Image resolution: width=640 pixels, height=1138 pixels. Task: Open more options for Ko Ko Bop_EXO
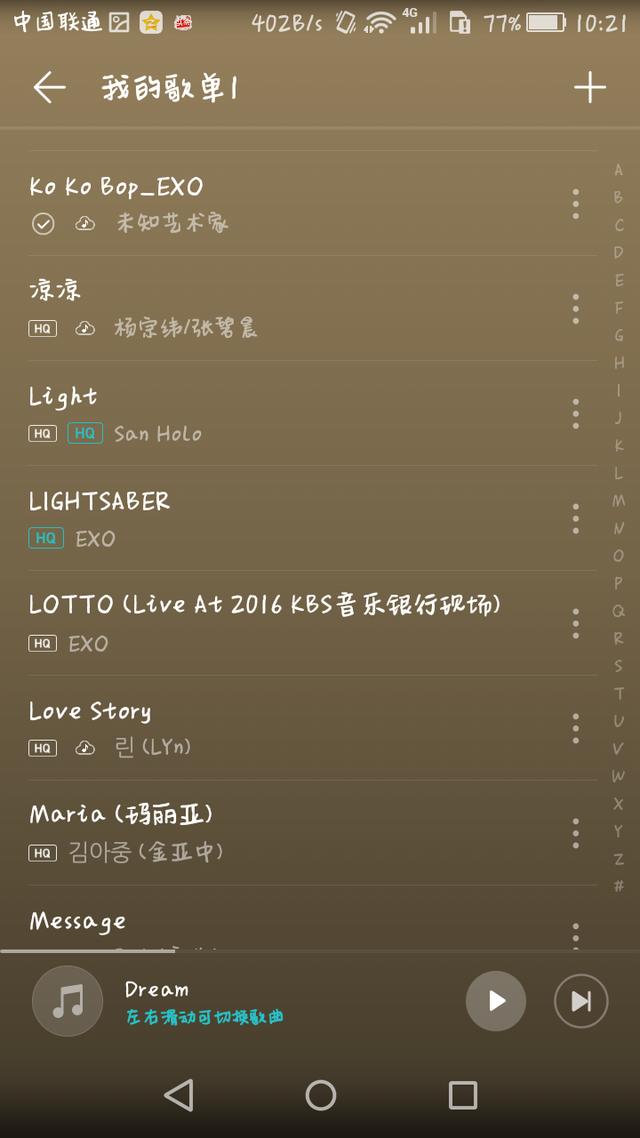(x=575, y=205)
